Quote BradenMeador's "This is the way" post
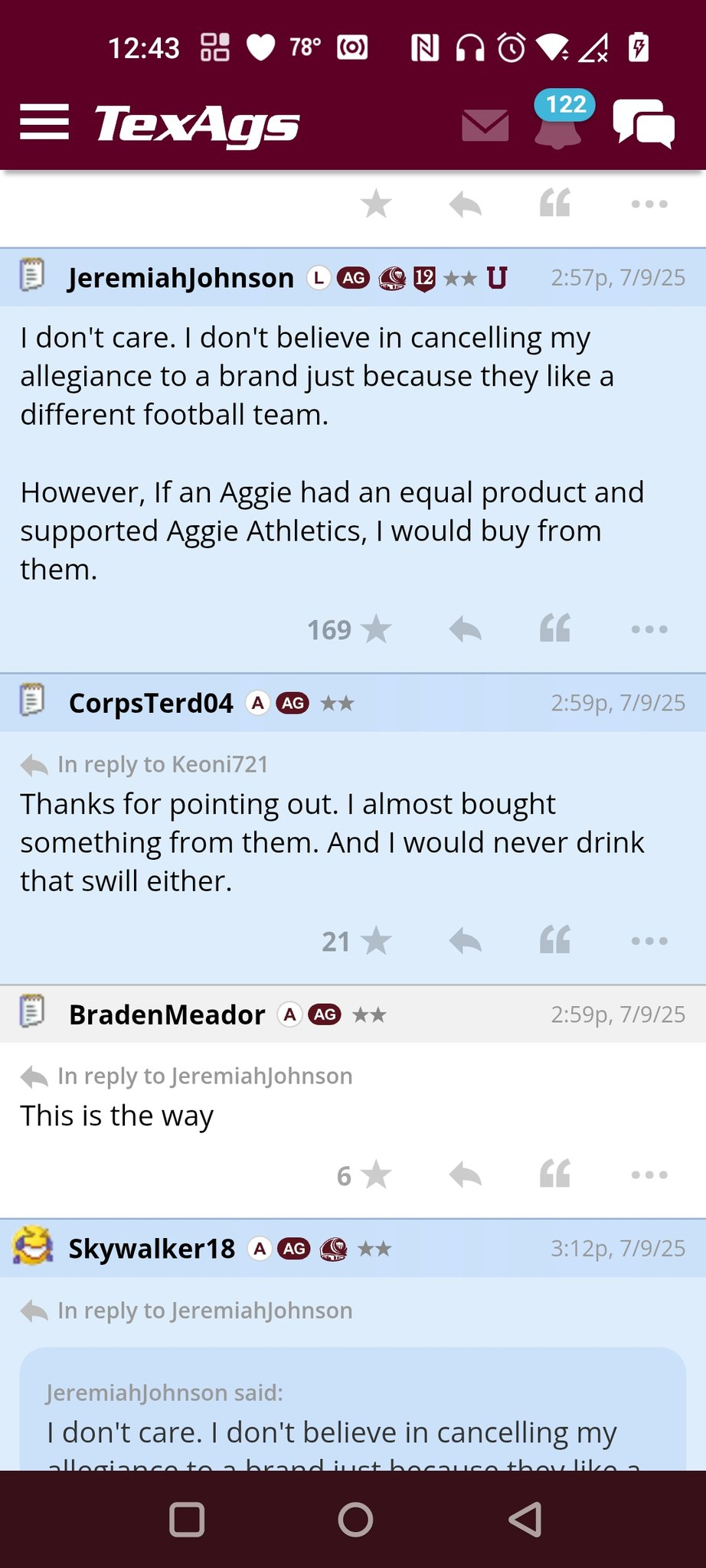 click(555, 1174)
